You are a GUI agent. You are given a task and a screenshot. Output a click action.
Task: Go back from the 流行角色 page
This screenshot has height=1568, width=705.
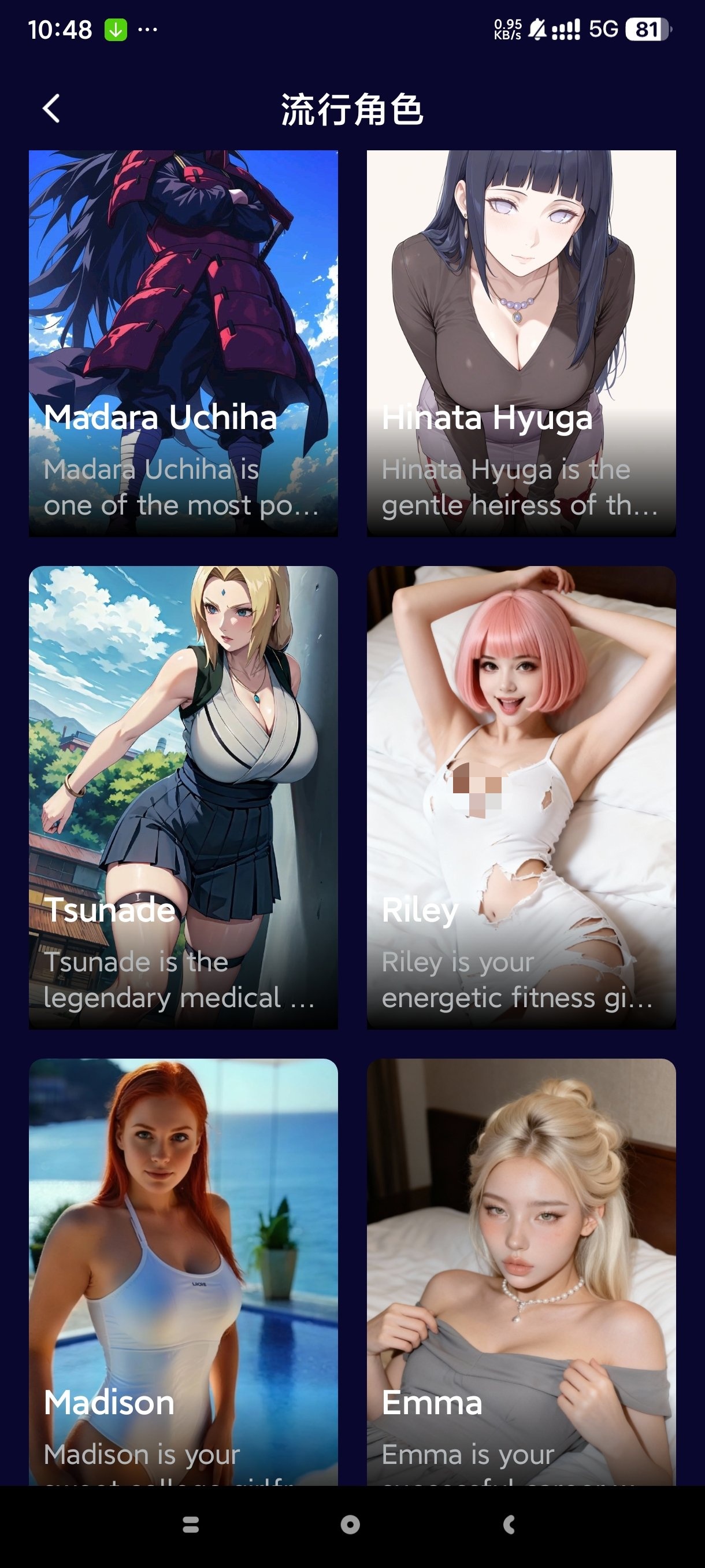[51, 109]
